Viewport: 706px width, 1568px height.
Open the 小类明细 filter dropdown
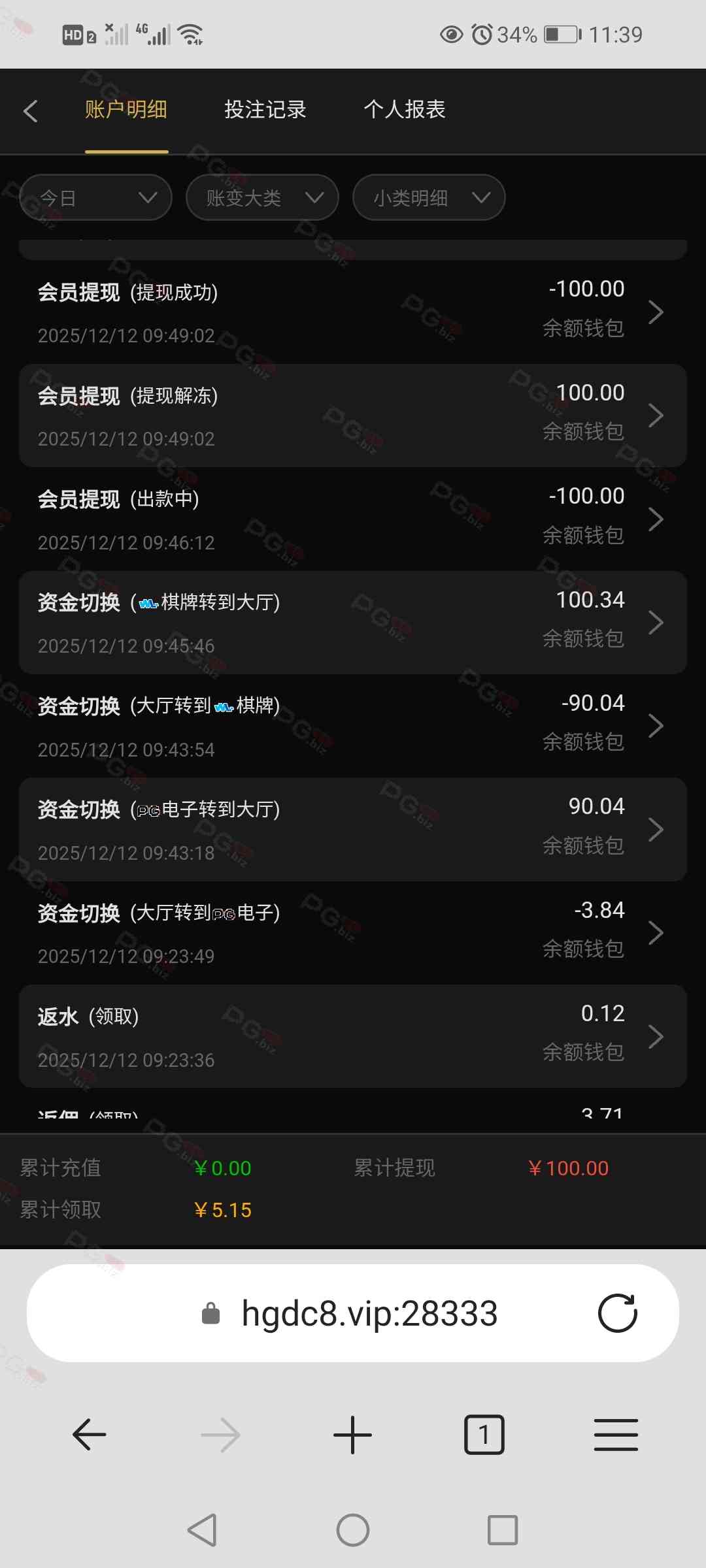429,197
